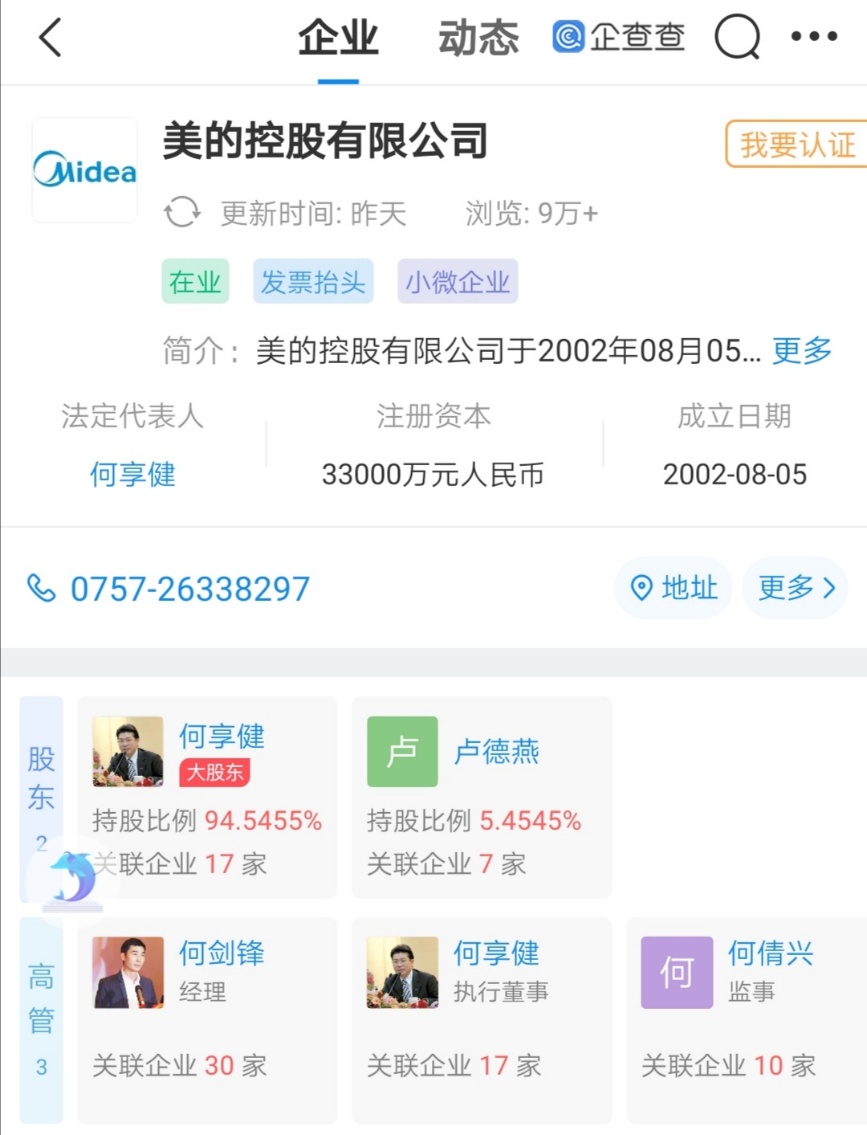View the company 地址
The image size is (867, 1135).
pos(674,588)
